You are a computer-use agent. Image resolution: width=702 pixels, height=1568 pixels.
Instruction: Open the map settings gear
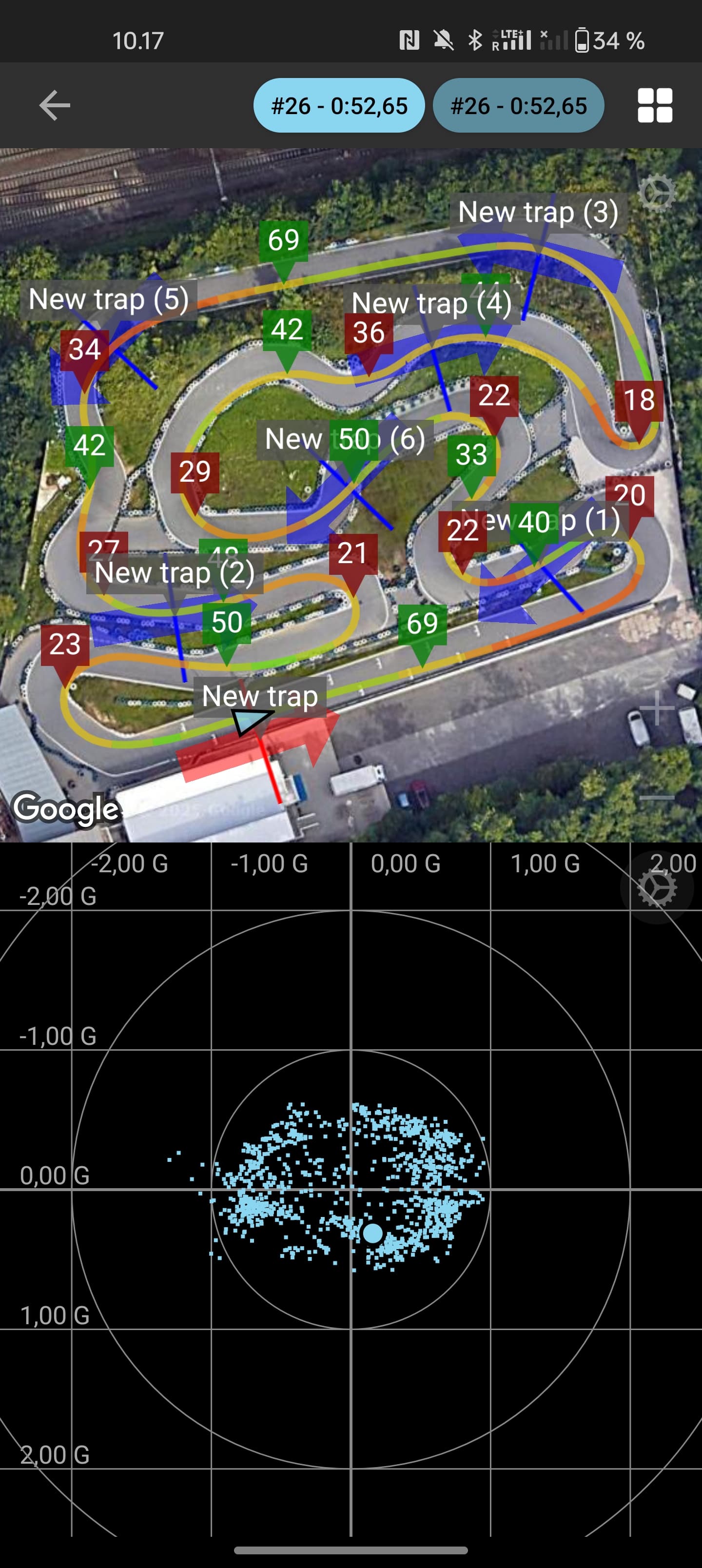click(656, 193)
